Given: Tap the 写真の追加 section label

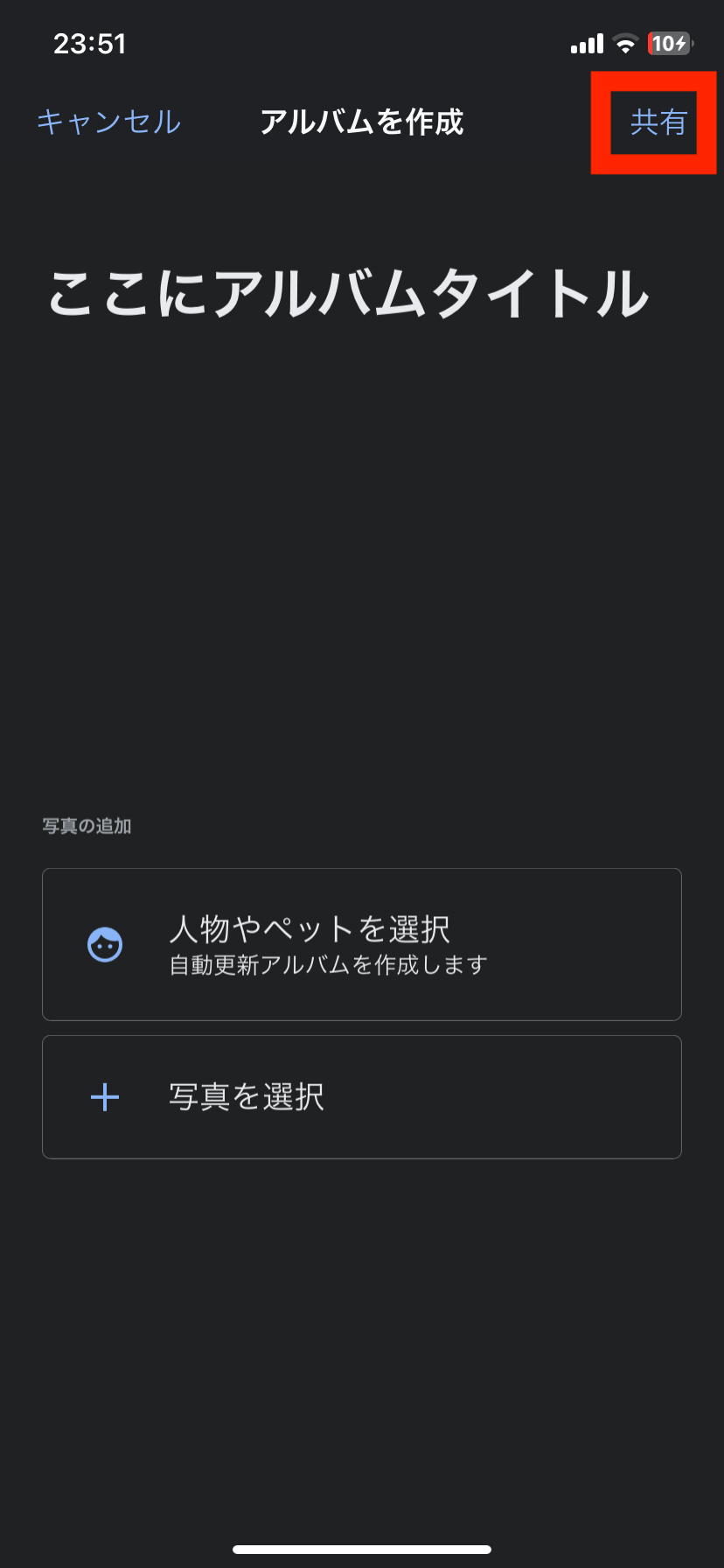Looking at the screenshot, I should coord(85,826).
